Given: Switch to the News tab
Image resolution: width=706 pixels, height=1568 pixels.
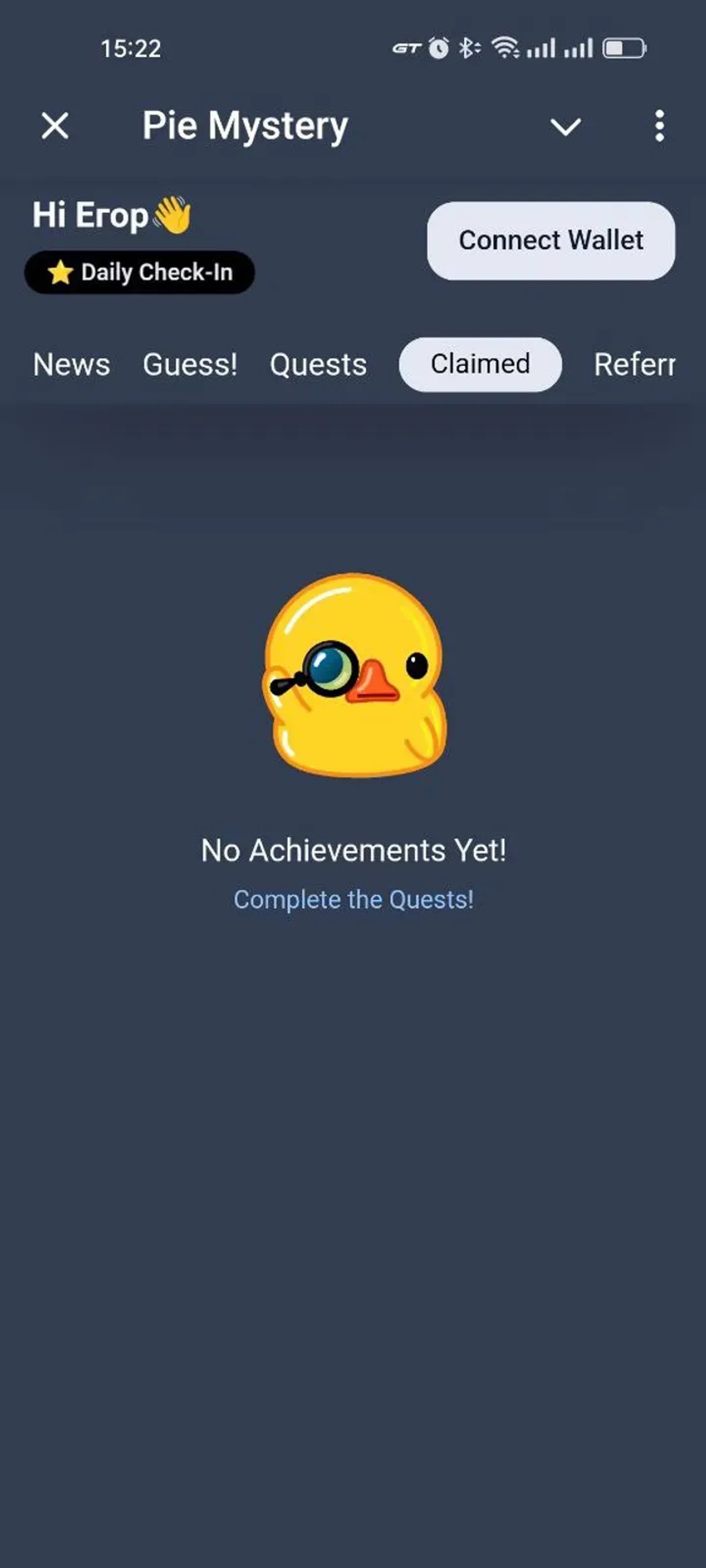Looking at the screenshot, I should 72,365.
